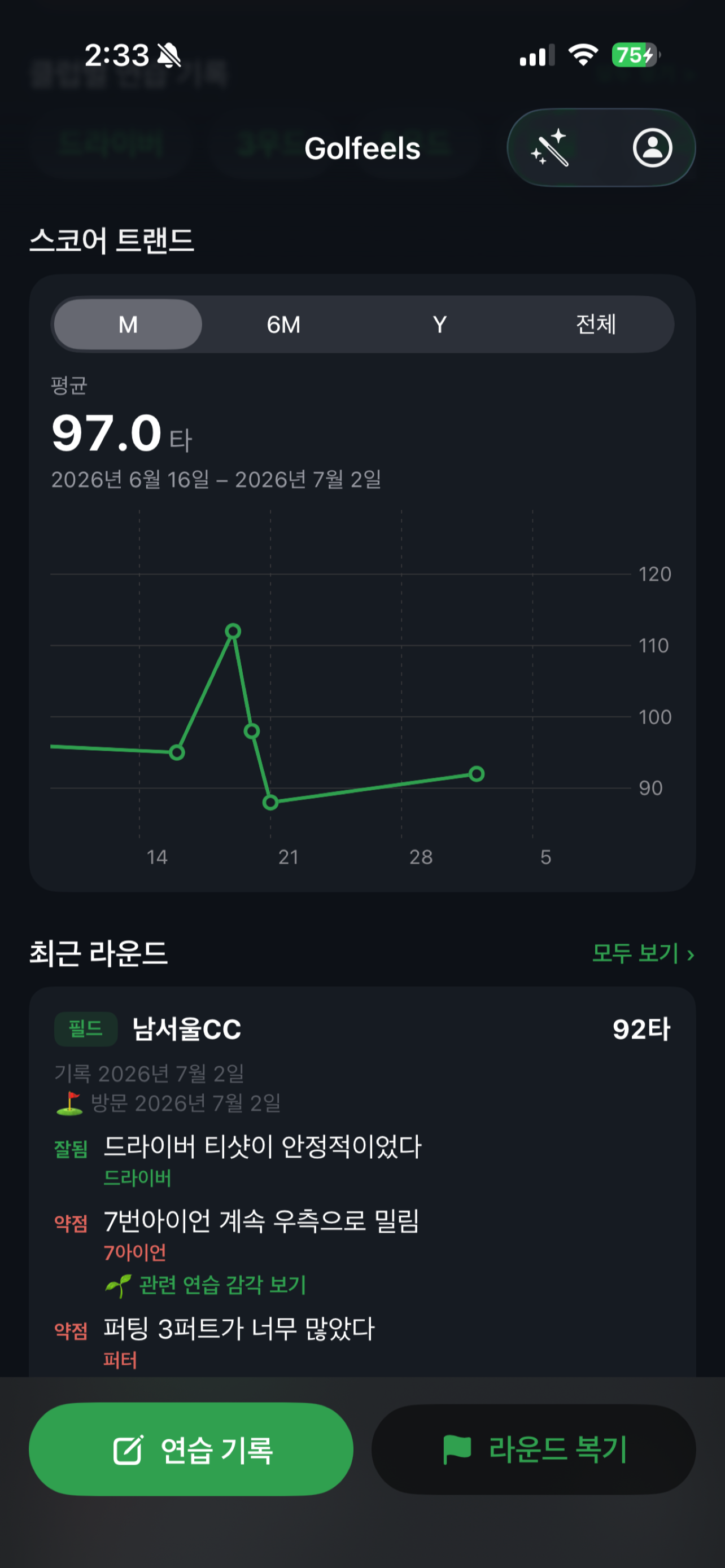Open the magic wand sparkle tool
Viewport: 725px width, 1568px height.
[x=550, y=148]
